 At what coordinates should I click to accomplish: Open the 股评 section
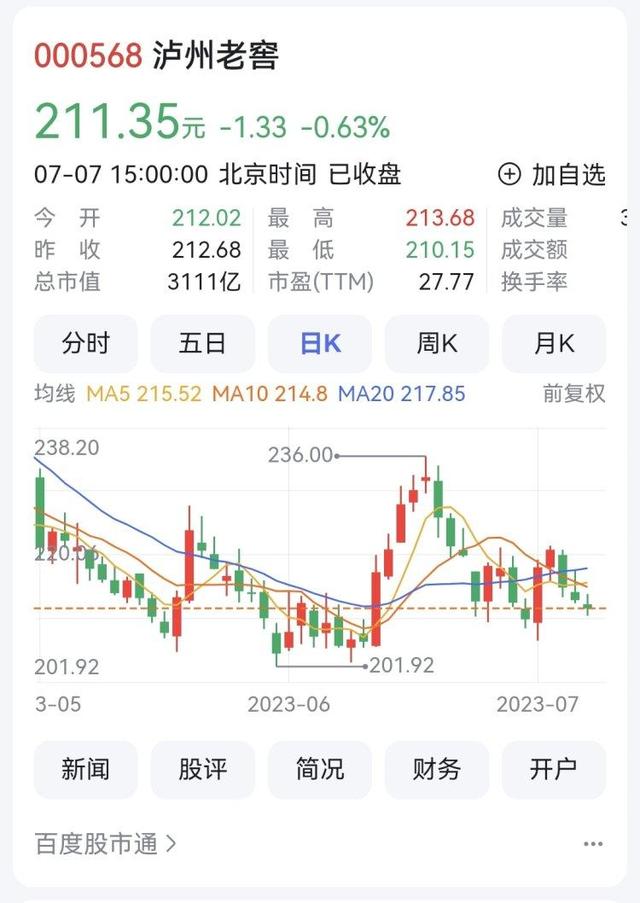pos(202,769)
